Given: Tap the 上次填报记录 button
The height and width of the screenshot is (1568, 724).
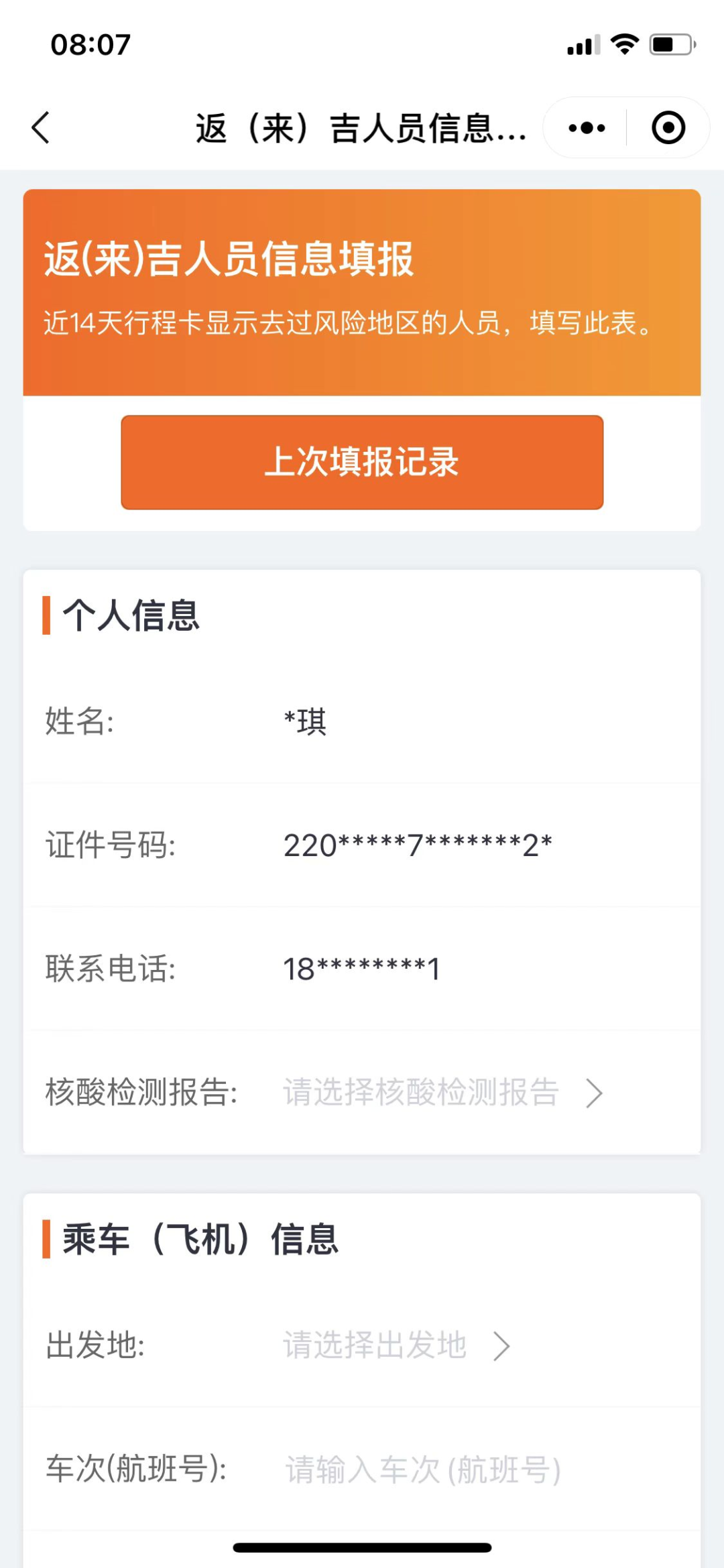Looking at the screenshot, I should coord(362,462).
